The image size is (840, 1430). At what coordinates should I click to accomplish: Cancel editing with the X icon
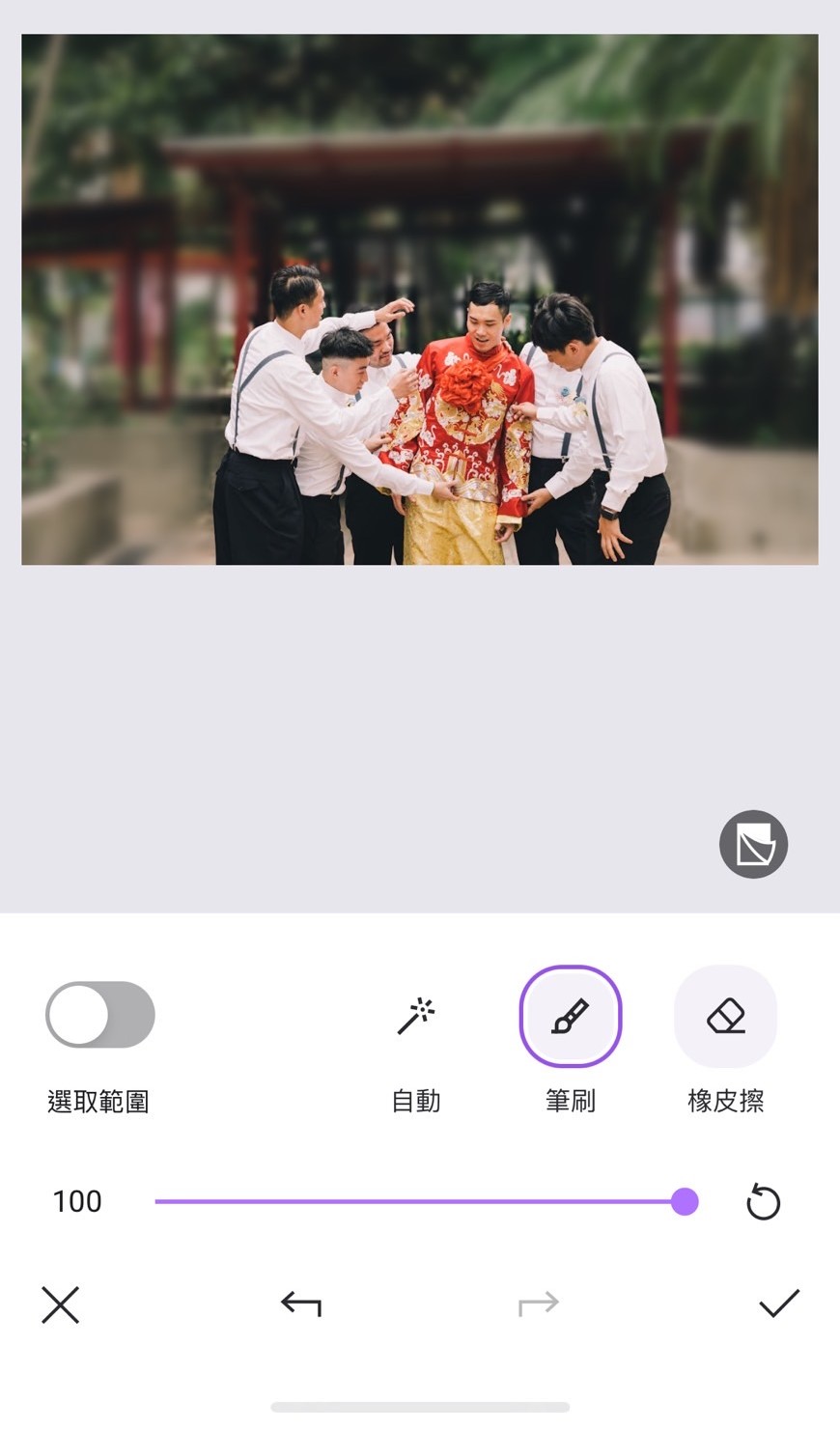point(60,1304)
